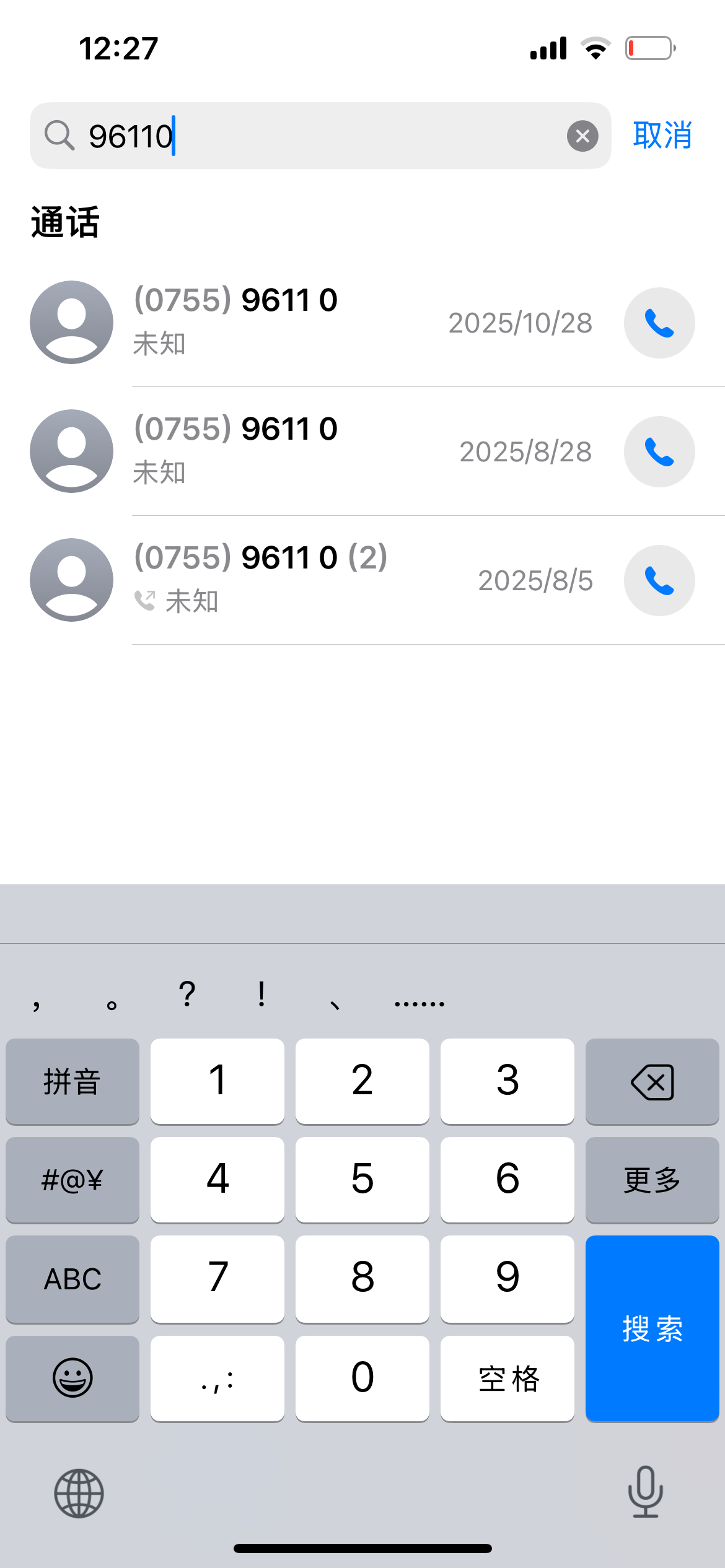
Task: Call the number from the 2025/8/5 entry
Action: click(659, 580)
